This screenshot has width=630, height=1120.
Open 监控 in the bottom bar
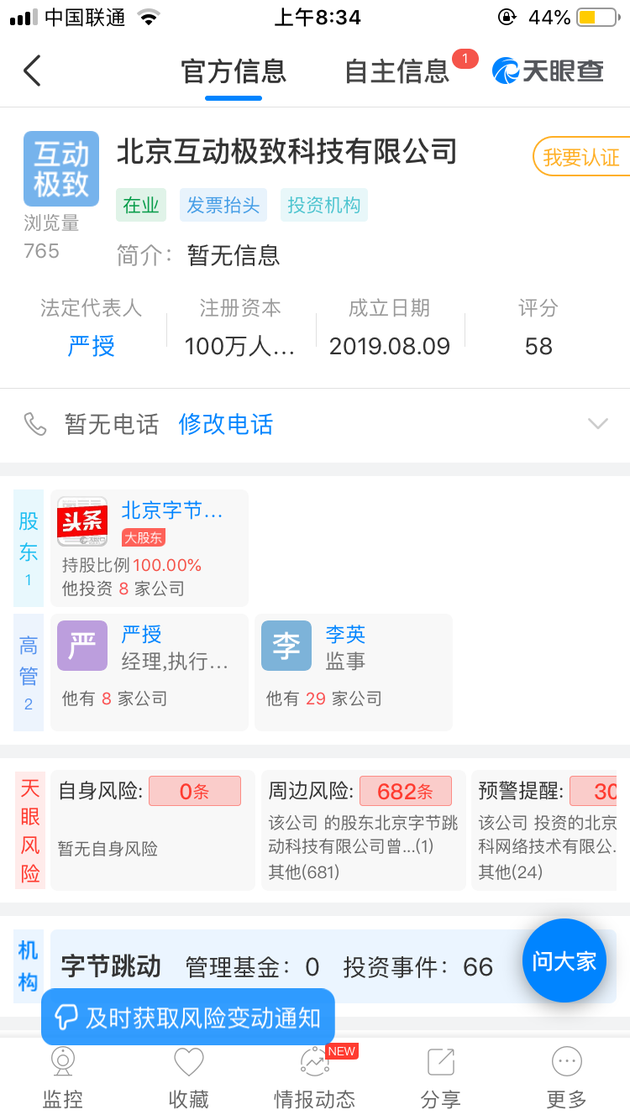coord(62,1077)
